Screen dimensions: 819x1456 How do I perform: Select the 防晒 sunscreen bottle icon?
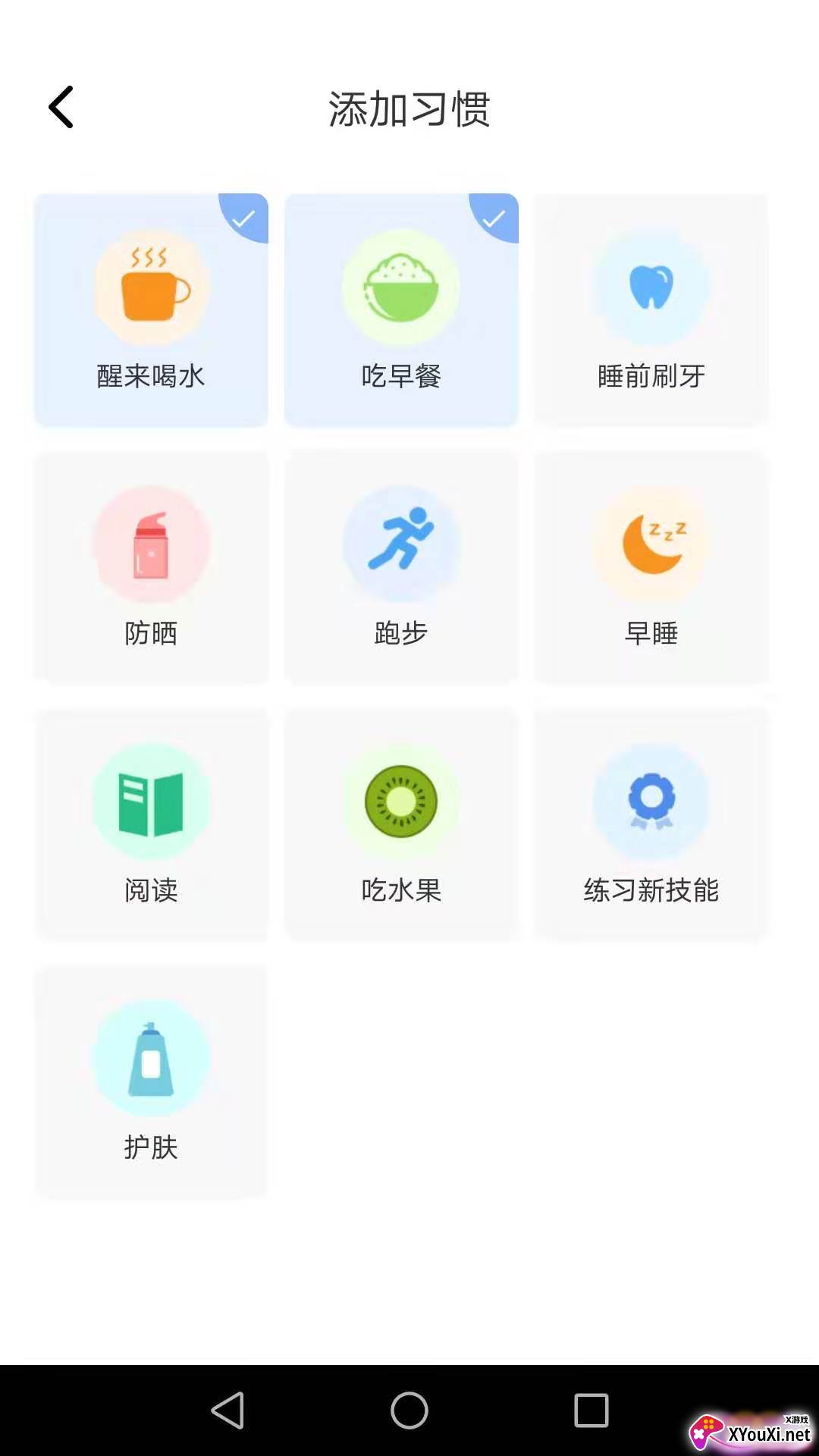pyautogui.click(x=149, y=543)
